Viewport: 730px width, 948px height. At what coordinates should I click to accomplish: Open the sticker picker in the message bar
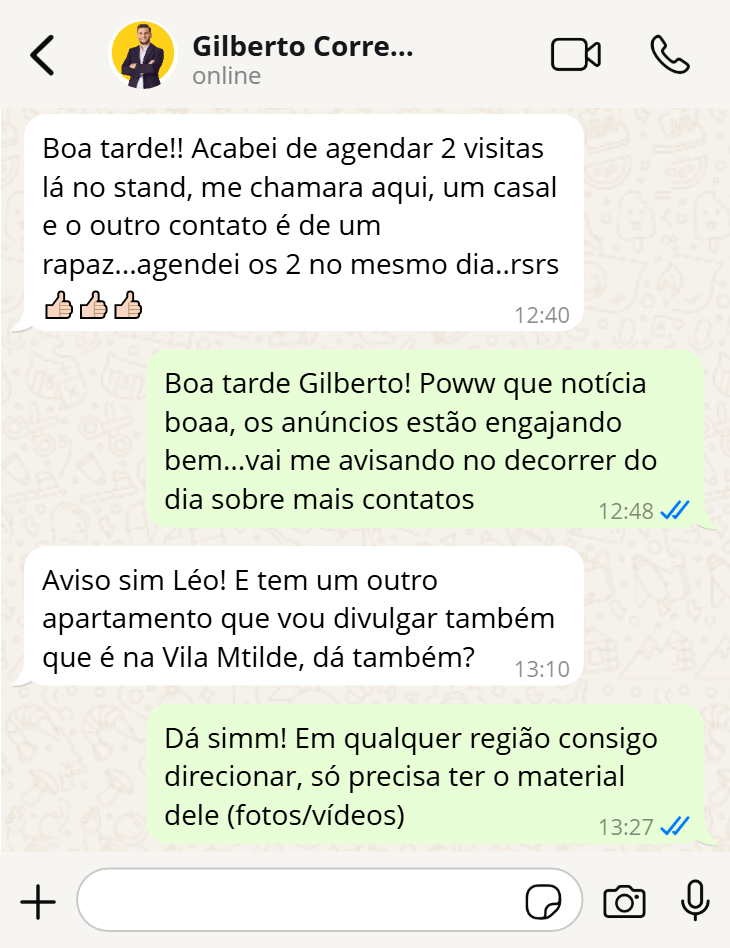[x=545, y=901]
